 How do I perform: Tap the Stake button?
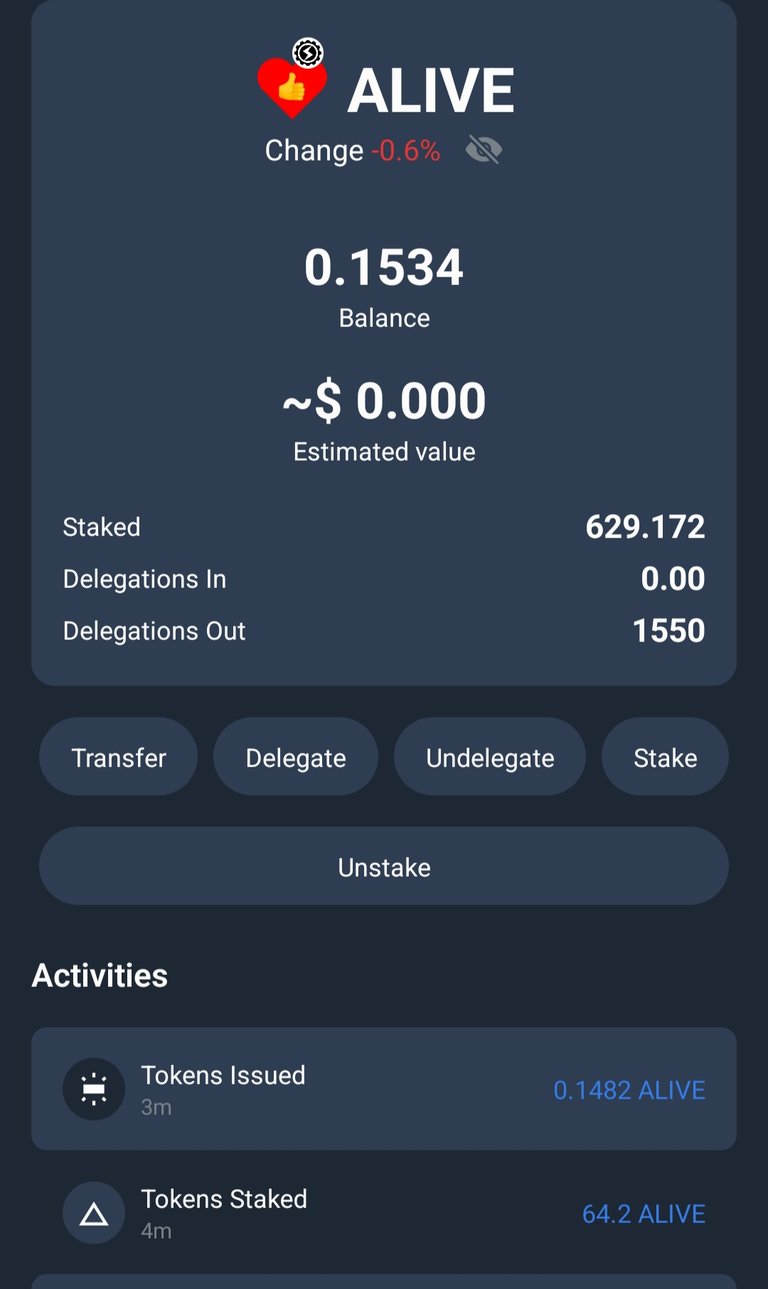665,757
